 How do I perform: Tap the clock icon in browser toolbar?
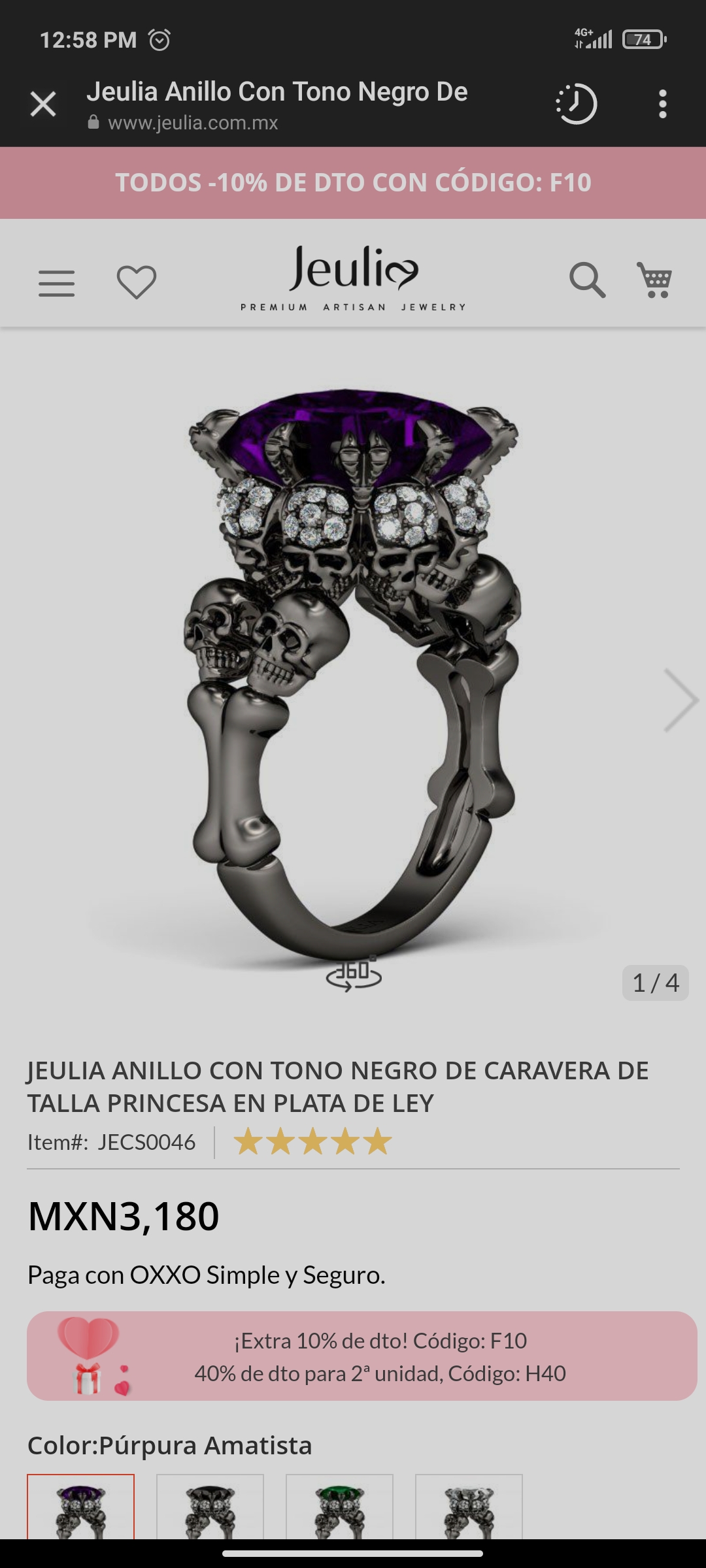(x=577, y=104)
